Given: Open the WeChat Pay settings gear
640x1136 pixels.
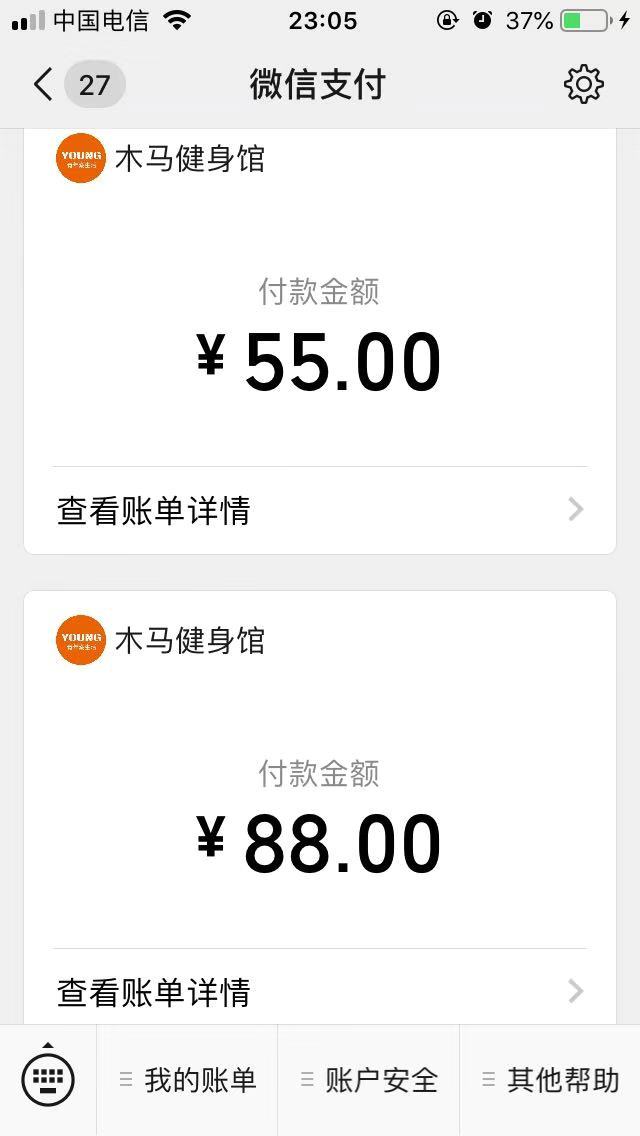Looking at the screenshot, I should click(x=583, y=84).
